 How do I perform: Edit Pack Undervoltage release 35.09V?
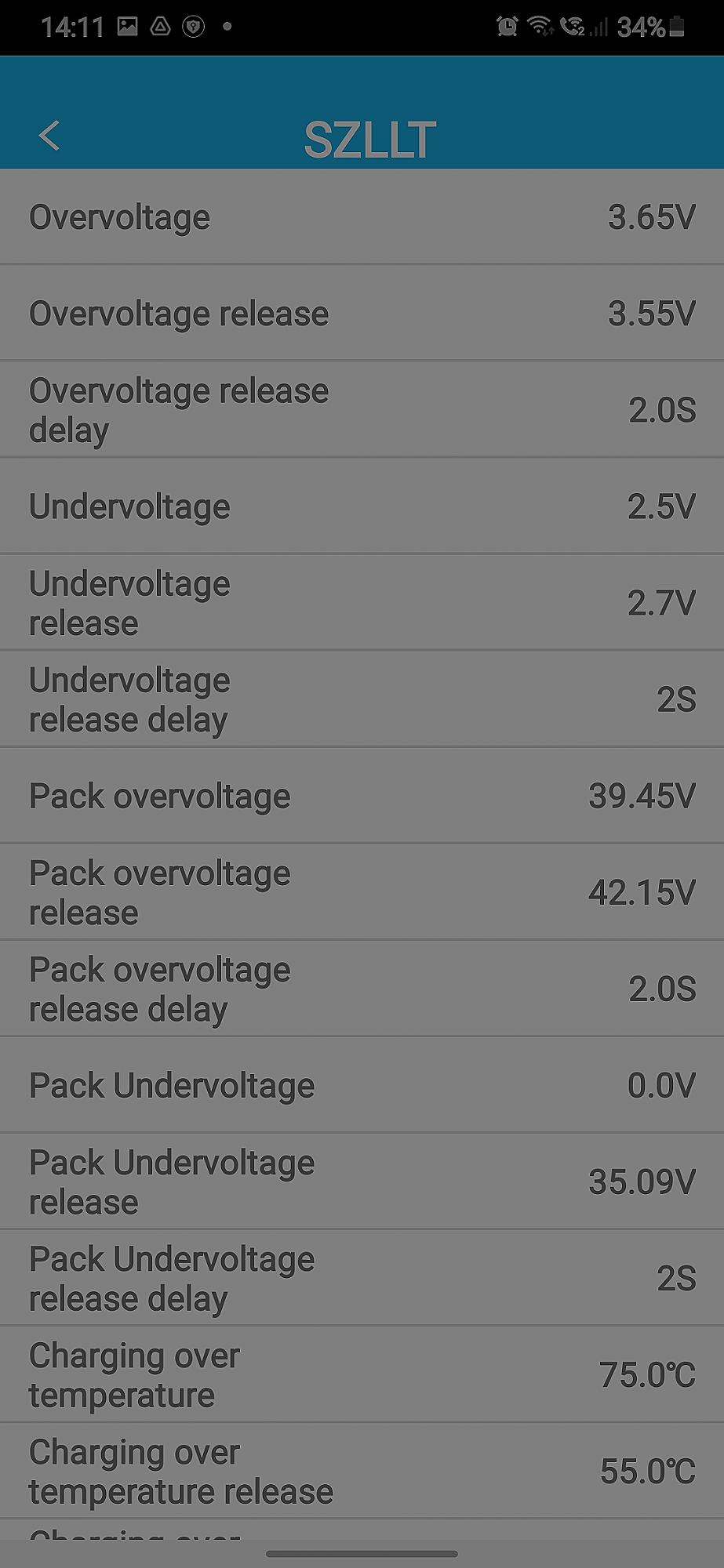point(362,1181)
